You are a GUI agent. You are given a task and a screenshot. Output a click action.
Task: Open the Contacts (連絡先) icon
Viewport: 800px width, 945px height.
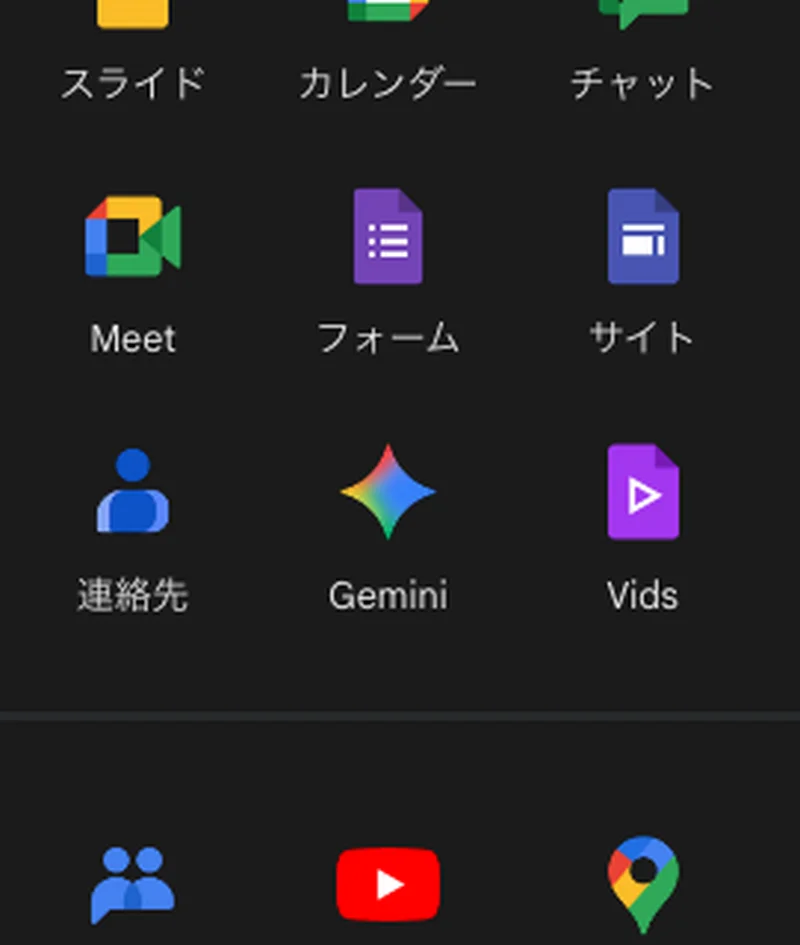[131, 491]
